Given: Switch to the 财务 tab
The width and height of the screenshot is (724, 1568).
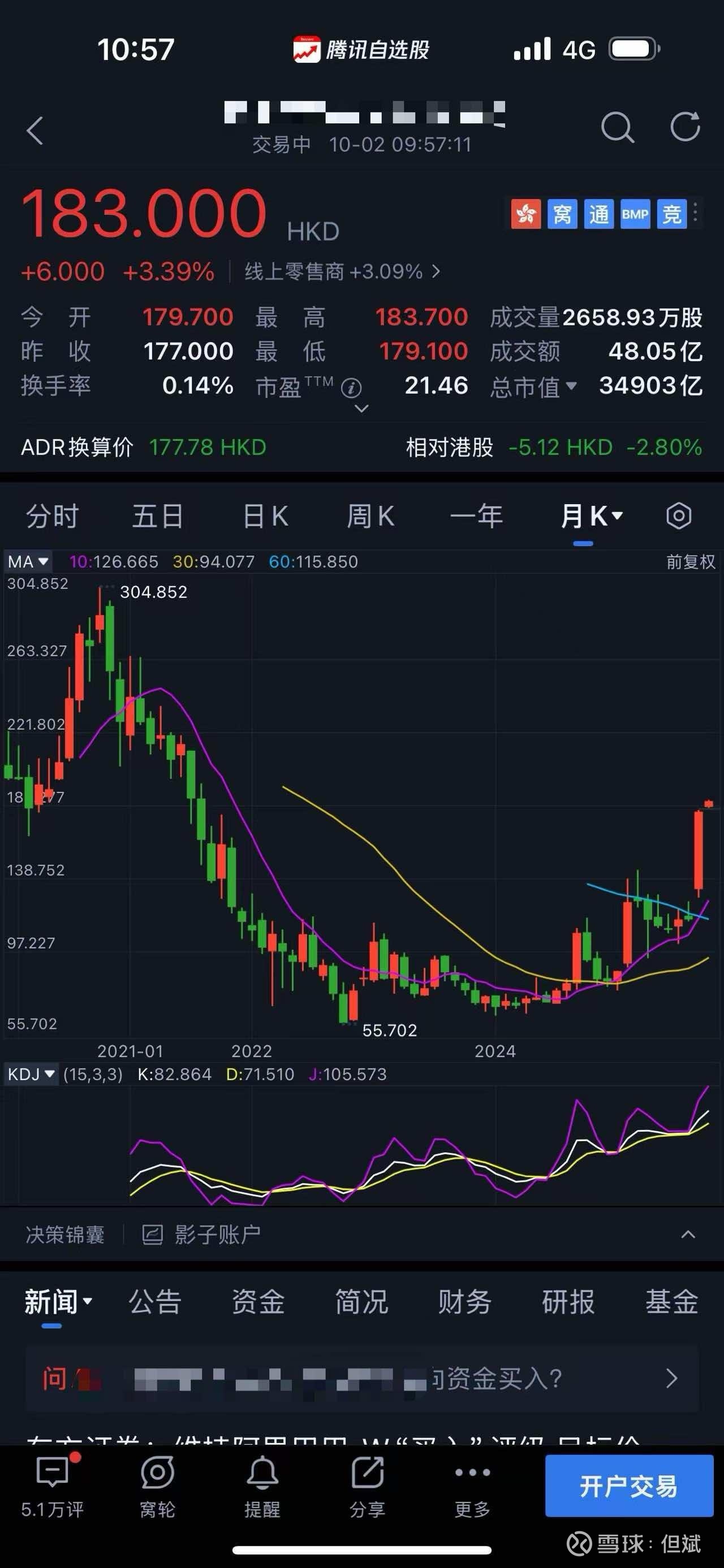Looking at the screenshot, I should pos(464,1301).
